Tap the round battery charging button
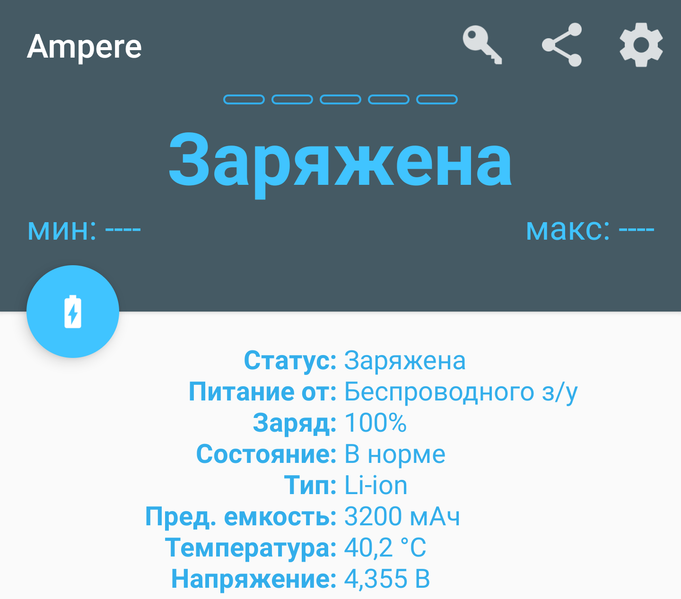Viewport: 681px width, 599px height. (x=73, y=312)
